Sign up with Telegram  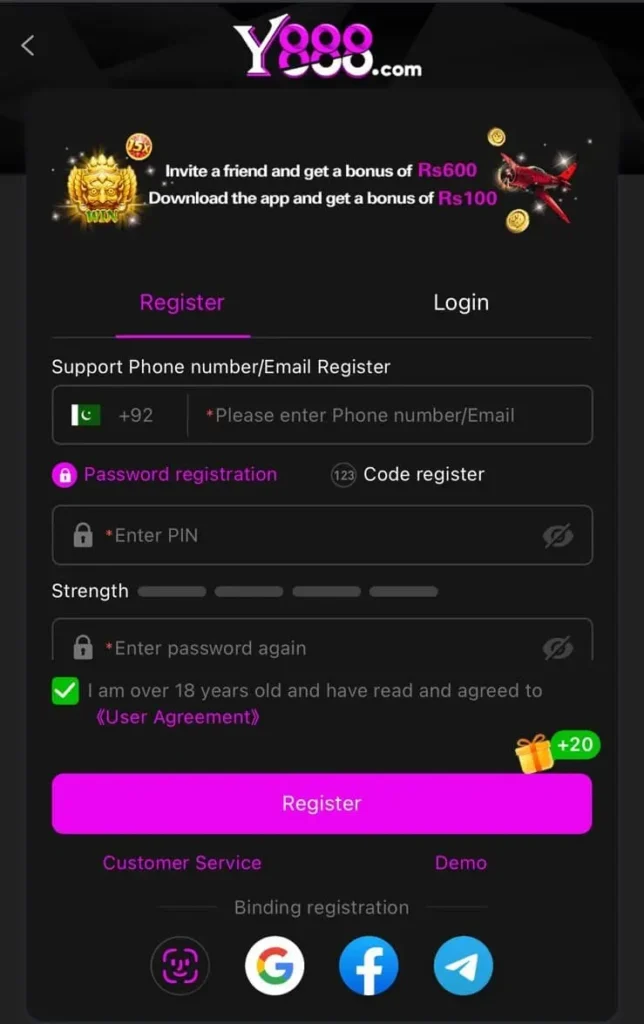pos(463,966)
